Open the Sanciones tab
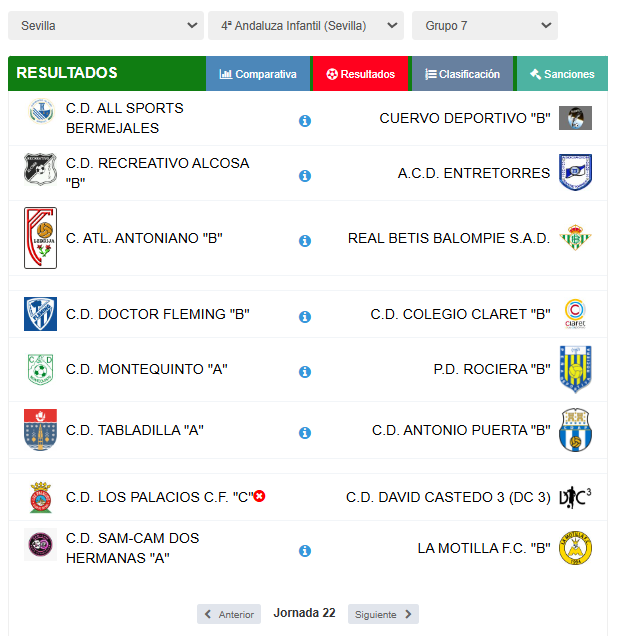The height and width of the screenshot is (636, 618). (562, 74)
